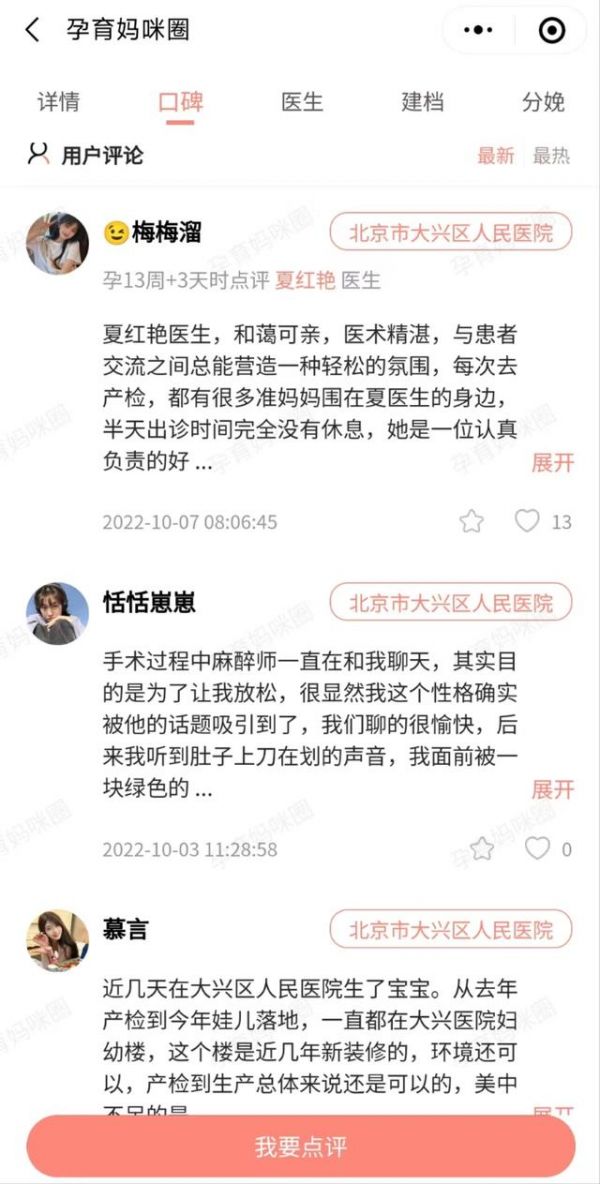Switch to the 详情 tab
The image size is (600, 1184).
pos(59,102)
